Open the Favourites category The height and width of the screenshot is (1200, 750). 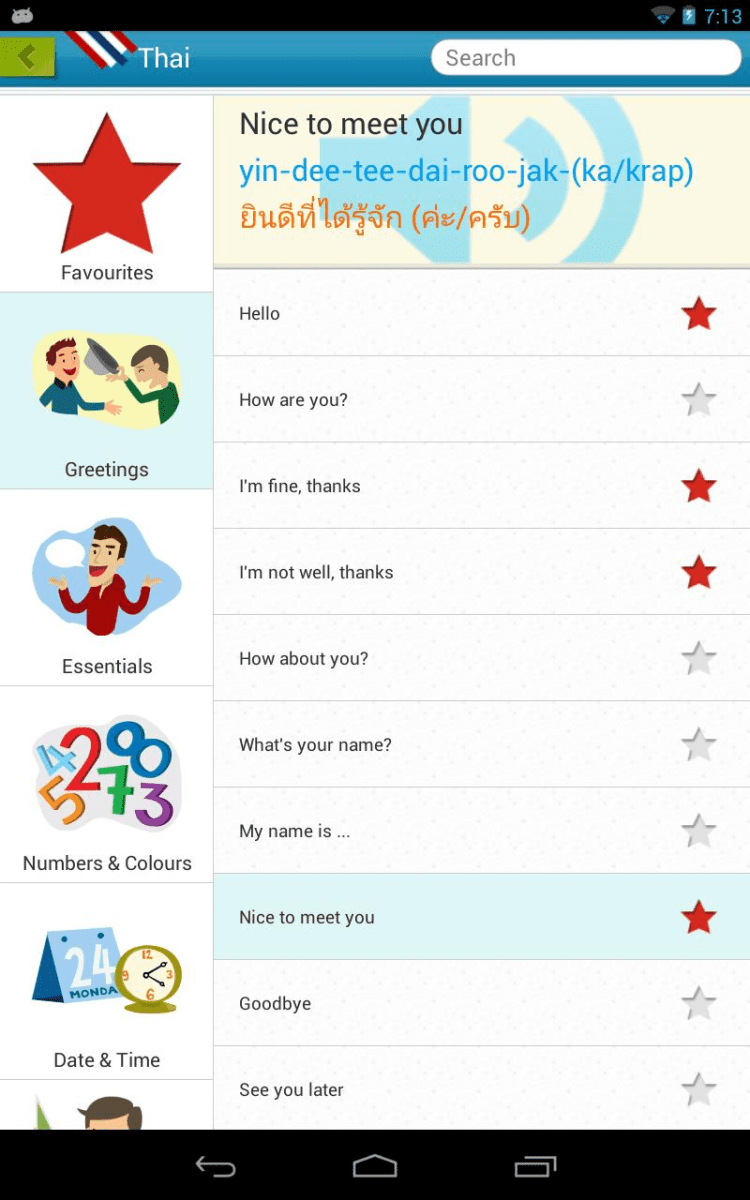pos(107,195)
